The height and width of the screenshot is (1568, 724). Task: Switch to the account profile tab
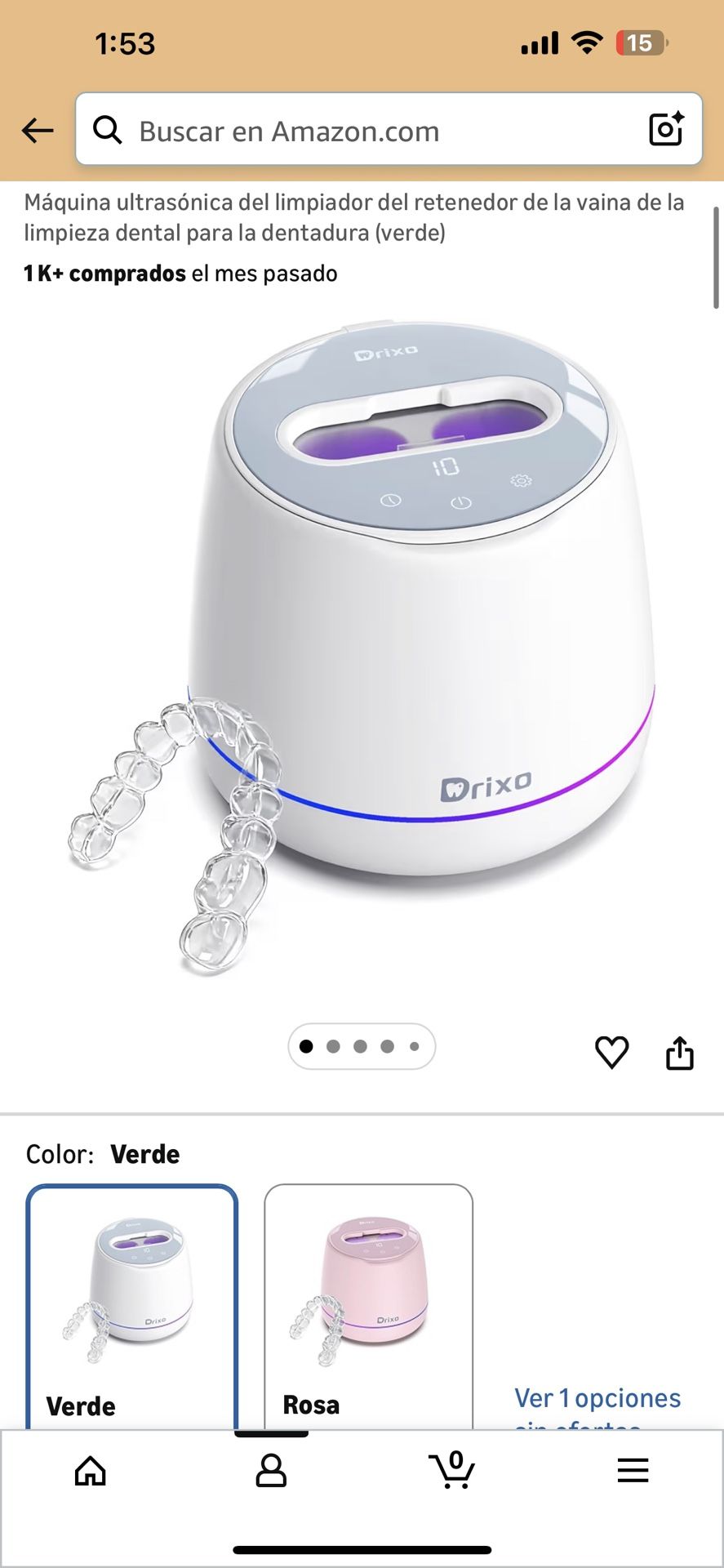tap(271, 1471)
